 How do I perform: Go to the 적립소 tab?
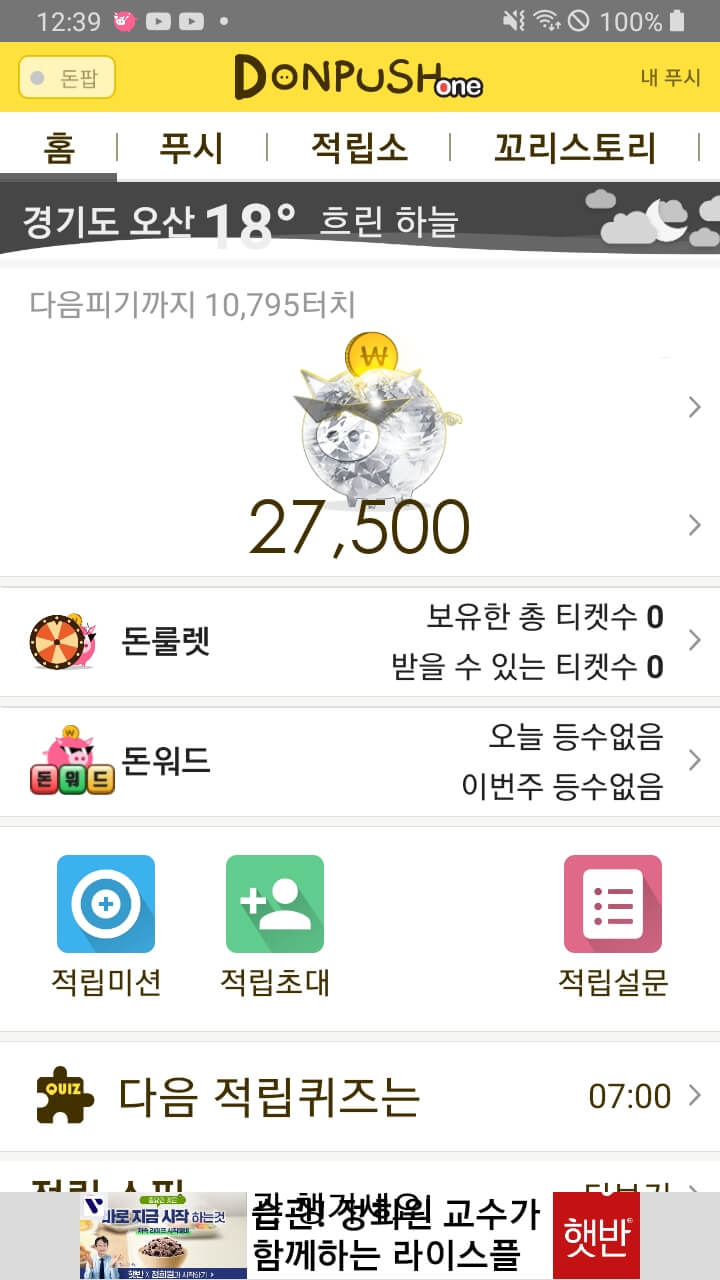point(359,148)
